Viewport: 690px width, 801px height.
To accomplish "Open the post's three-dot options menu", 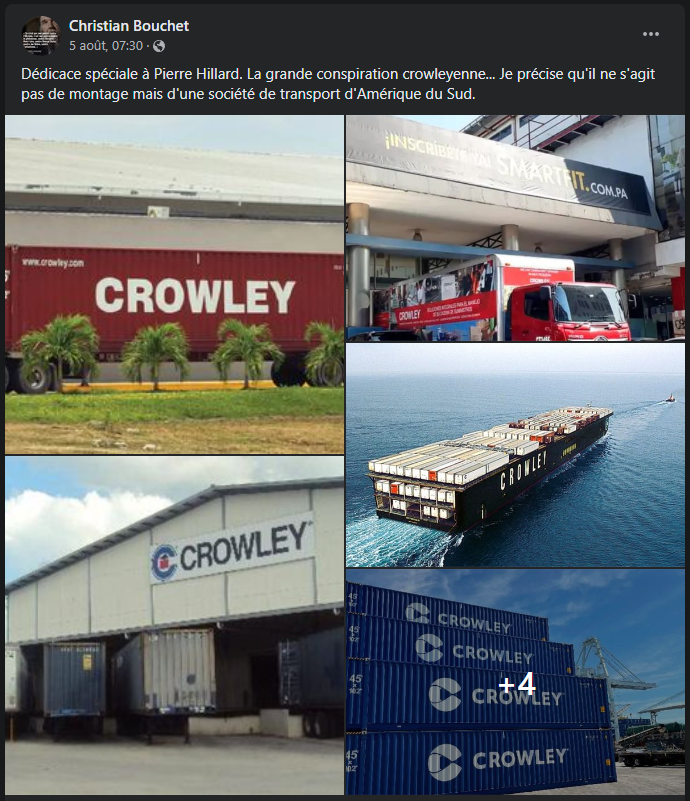I will pos(651,34).
